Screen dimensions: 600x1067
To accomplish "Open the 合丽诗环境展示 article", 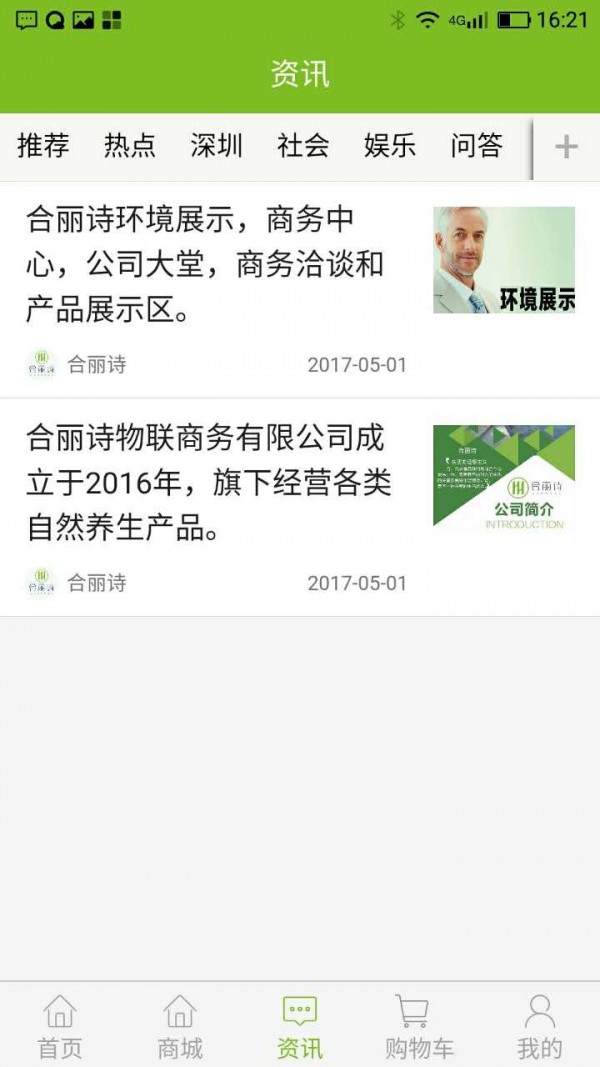I will coord(215,265).
